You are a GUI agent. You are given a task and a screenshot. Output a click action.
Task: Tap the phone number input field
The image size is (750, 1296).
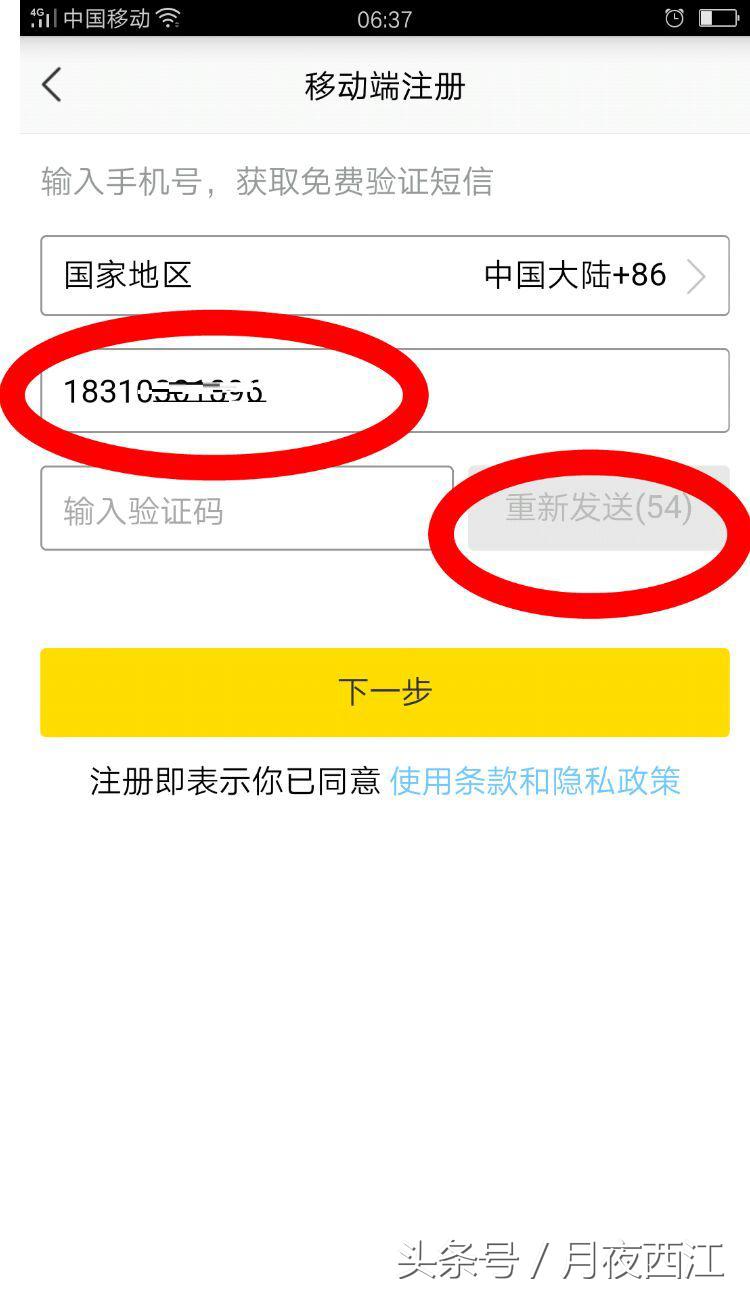(384, 391)
